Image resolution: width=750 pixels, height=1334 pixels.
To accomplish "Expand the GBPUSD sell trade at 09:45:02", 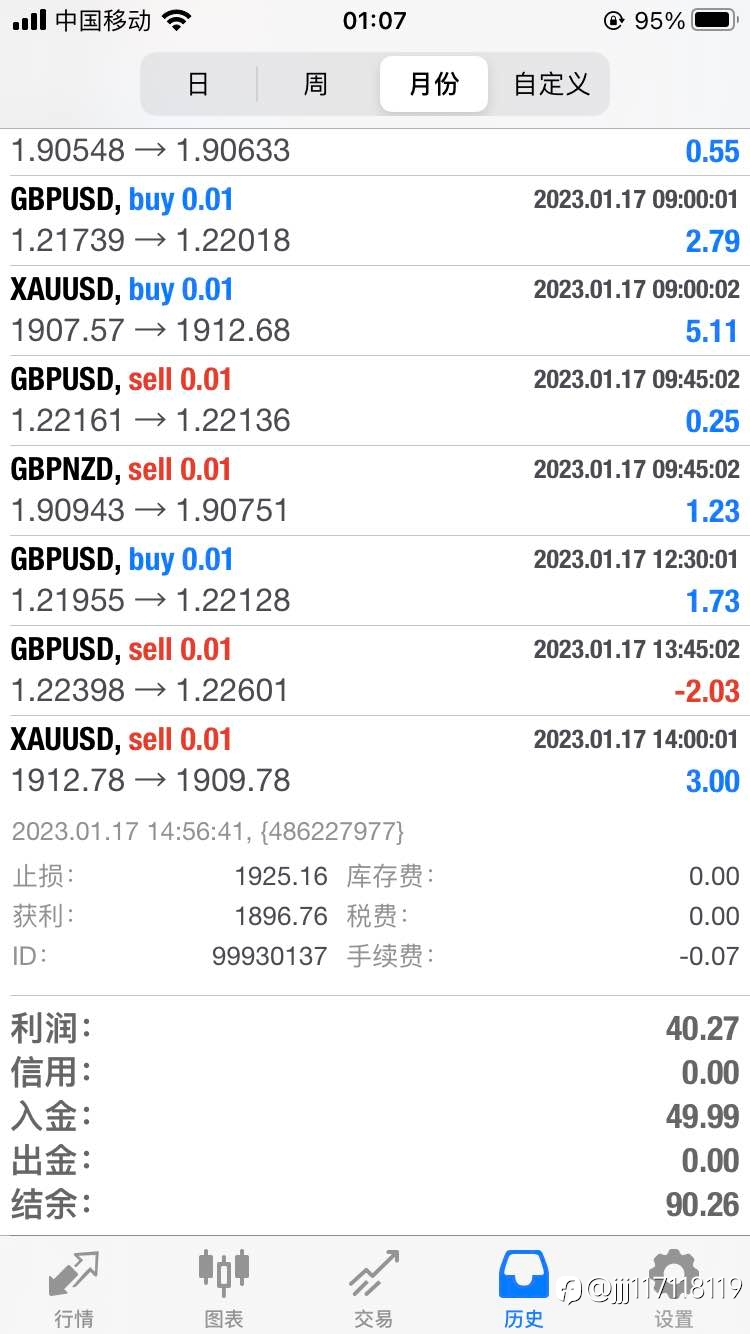I will [x=375, y=401].
